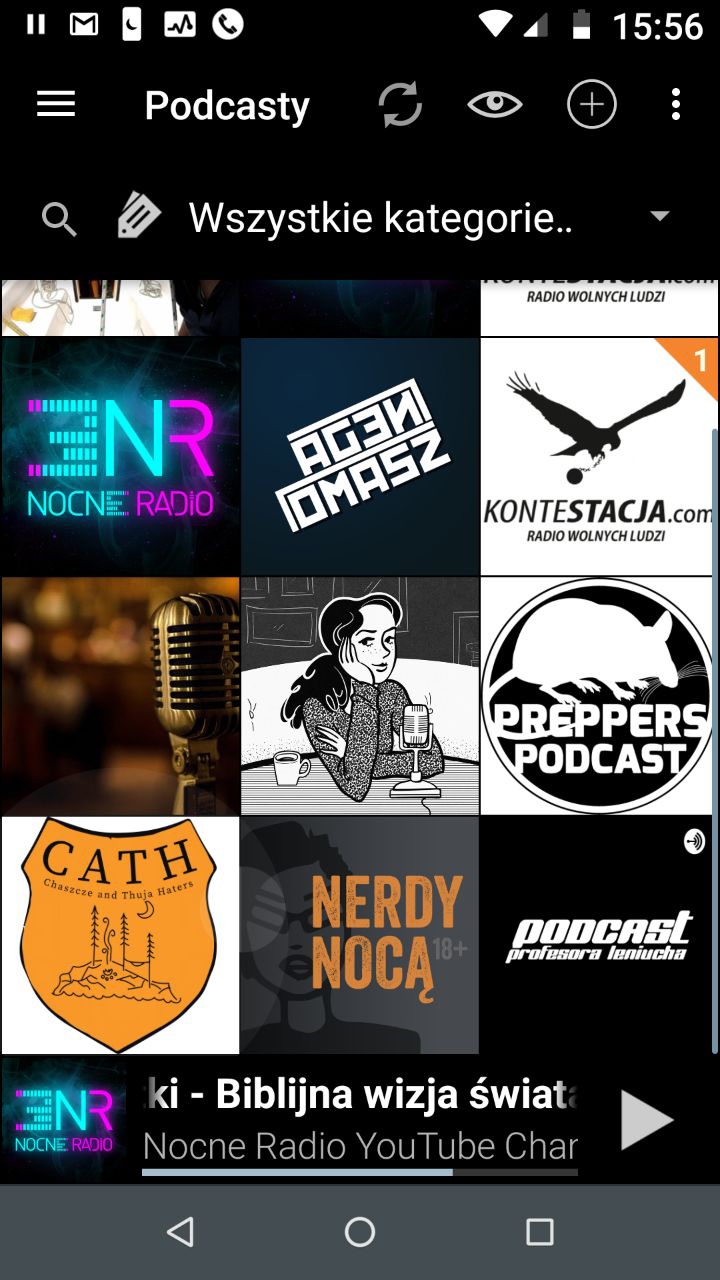This screenshot has height=1280, width=720.
Task: Refresh the podcast feeds
Action: (400, 105)
